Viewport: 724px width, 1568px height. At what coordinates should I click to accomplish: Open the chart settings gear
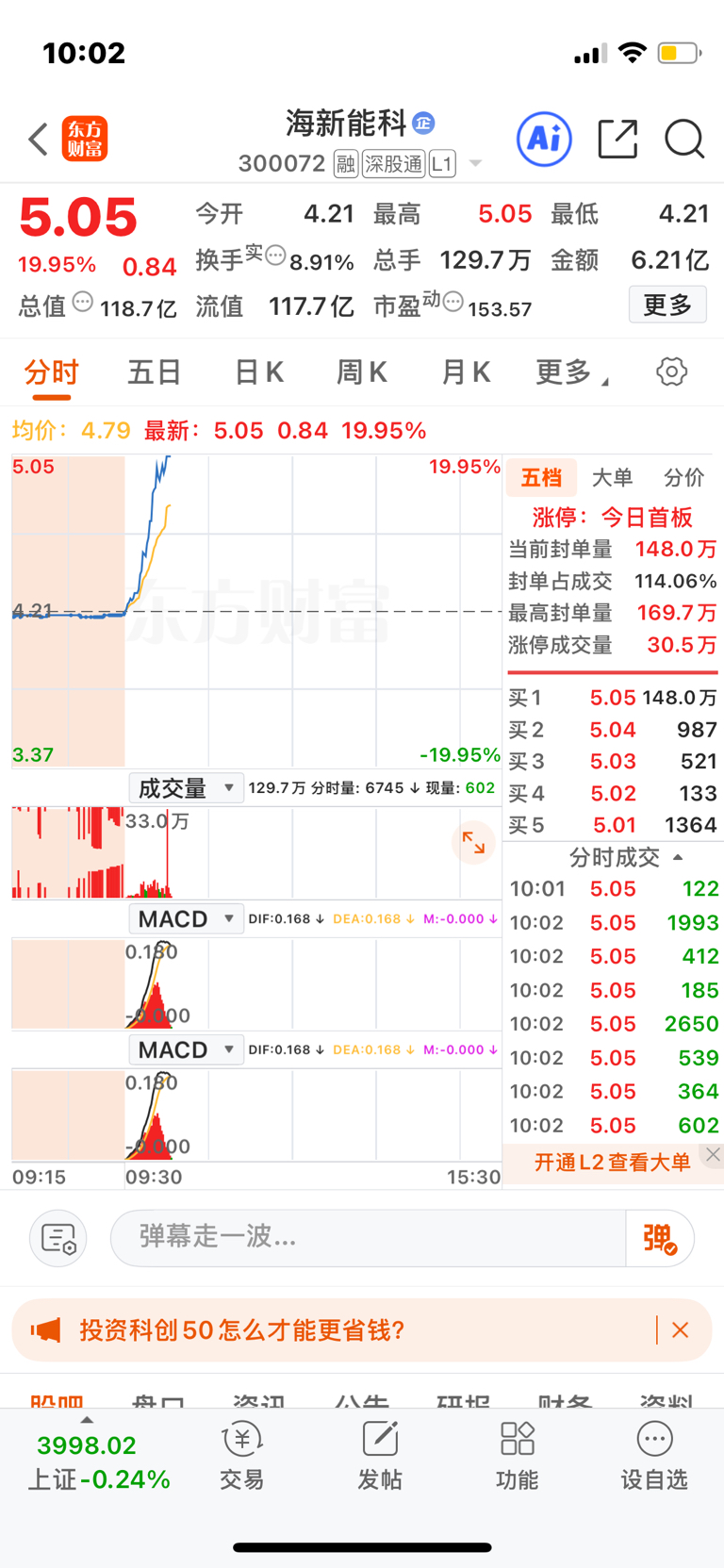[x=671, y=371]
